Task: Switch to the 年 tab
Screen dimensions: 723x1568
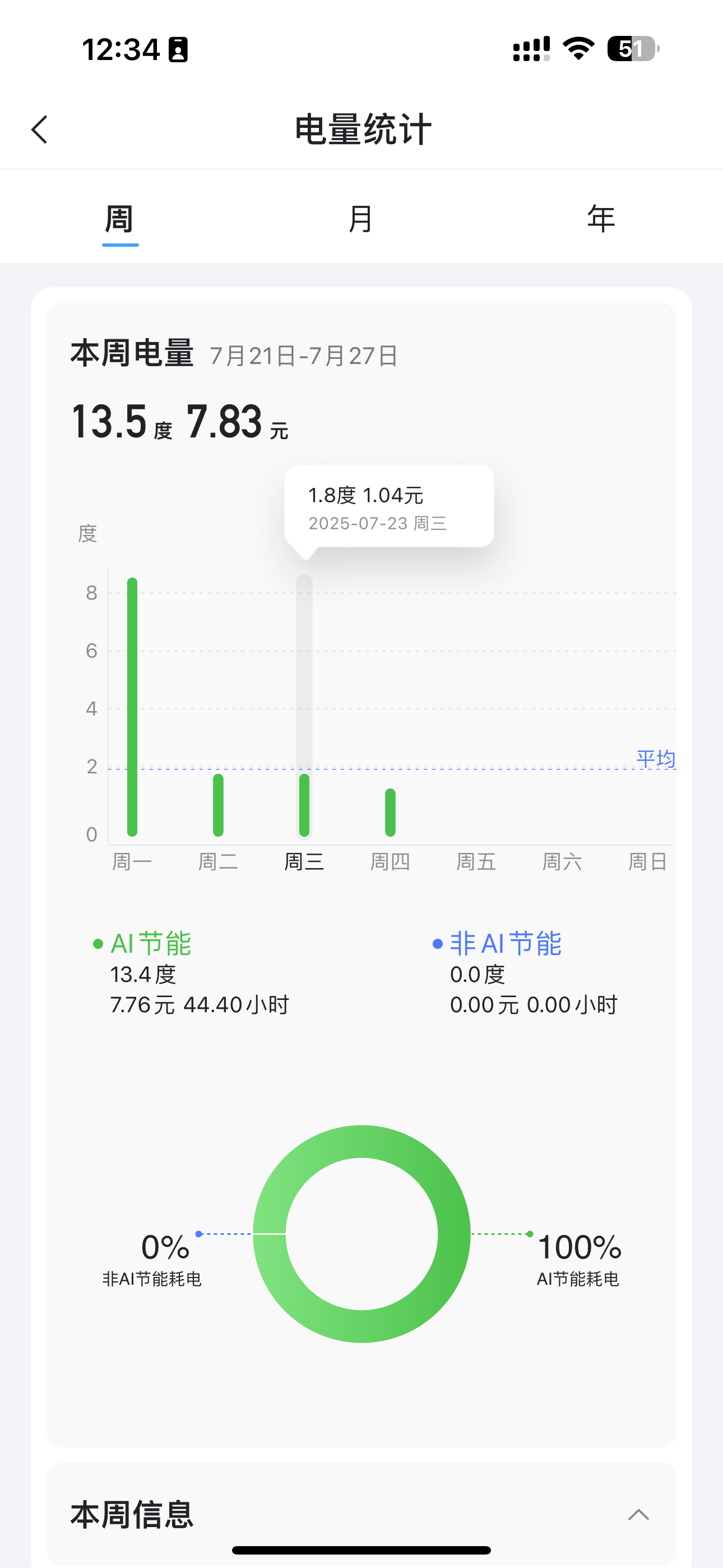Action: click(x=601, y=219)
